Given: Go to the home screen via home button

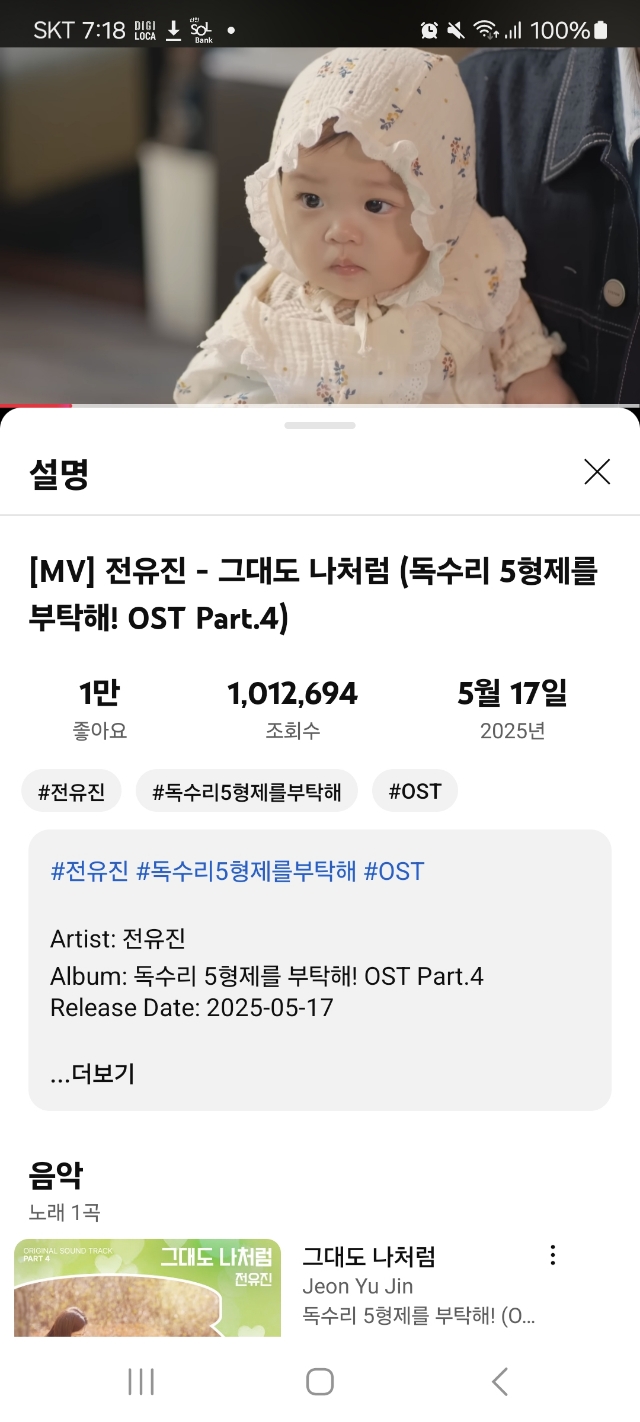Looking at the screenshot, I should tap(320, 1382).
